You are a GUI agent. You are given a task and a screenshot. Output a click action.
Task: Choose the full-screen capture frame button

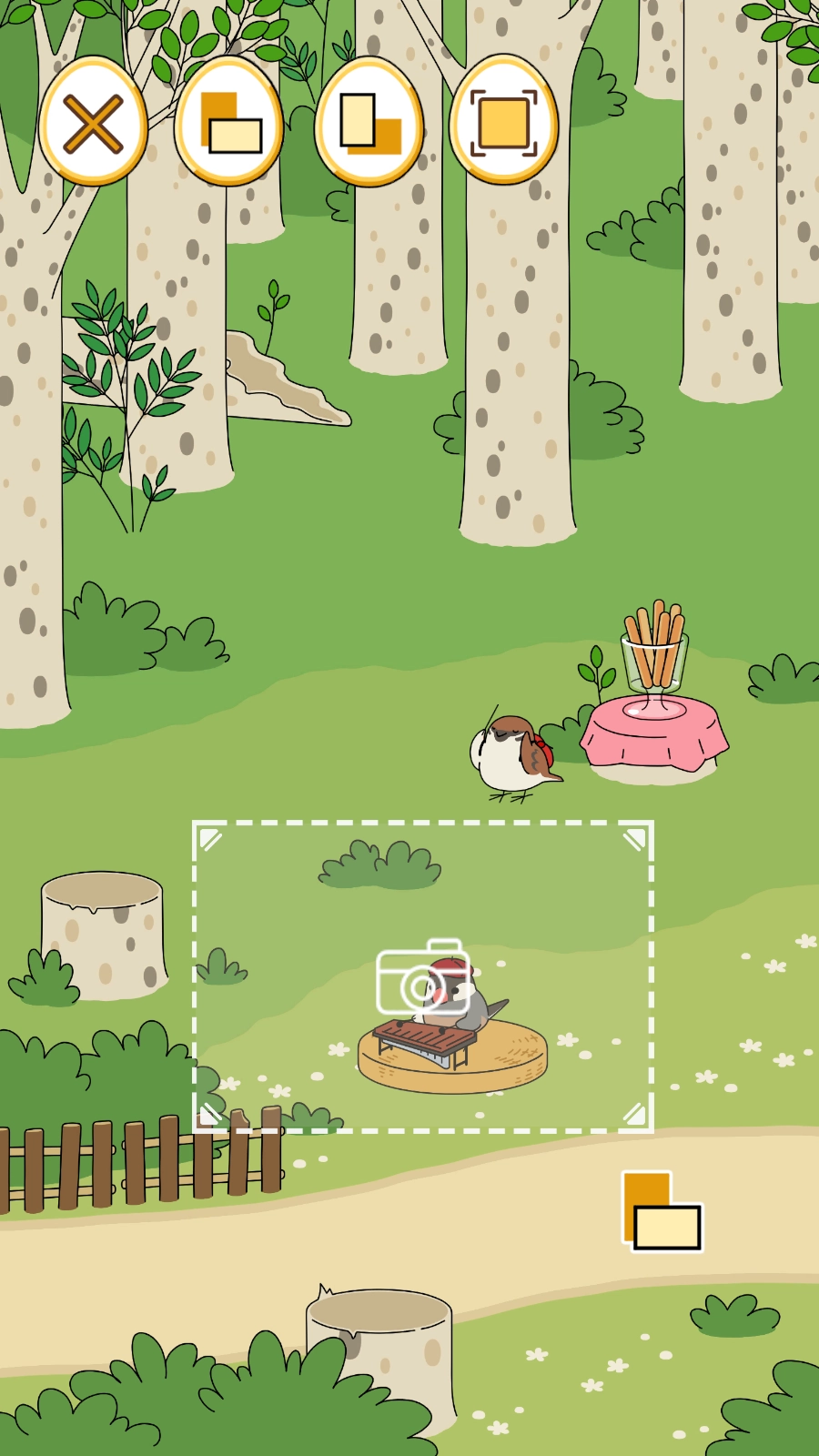point(503,123)
